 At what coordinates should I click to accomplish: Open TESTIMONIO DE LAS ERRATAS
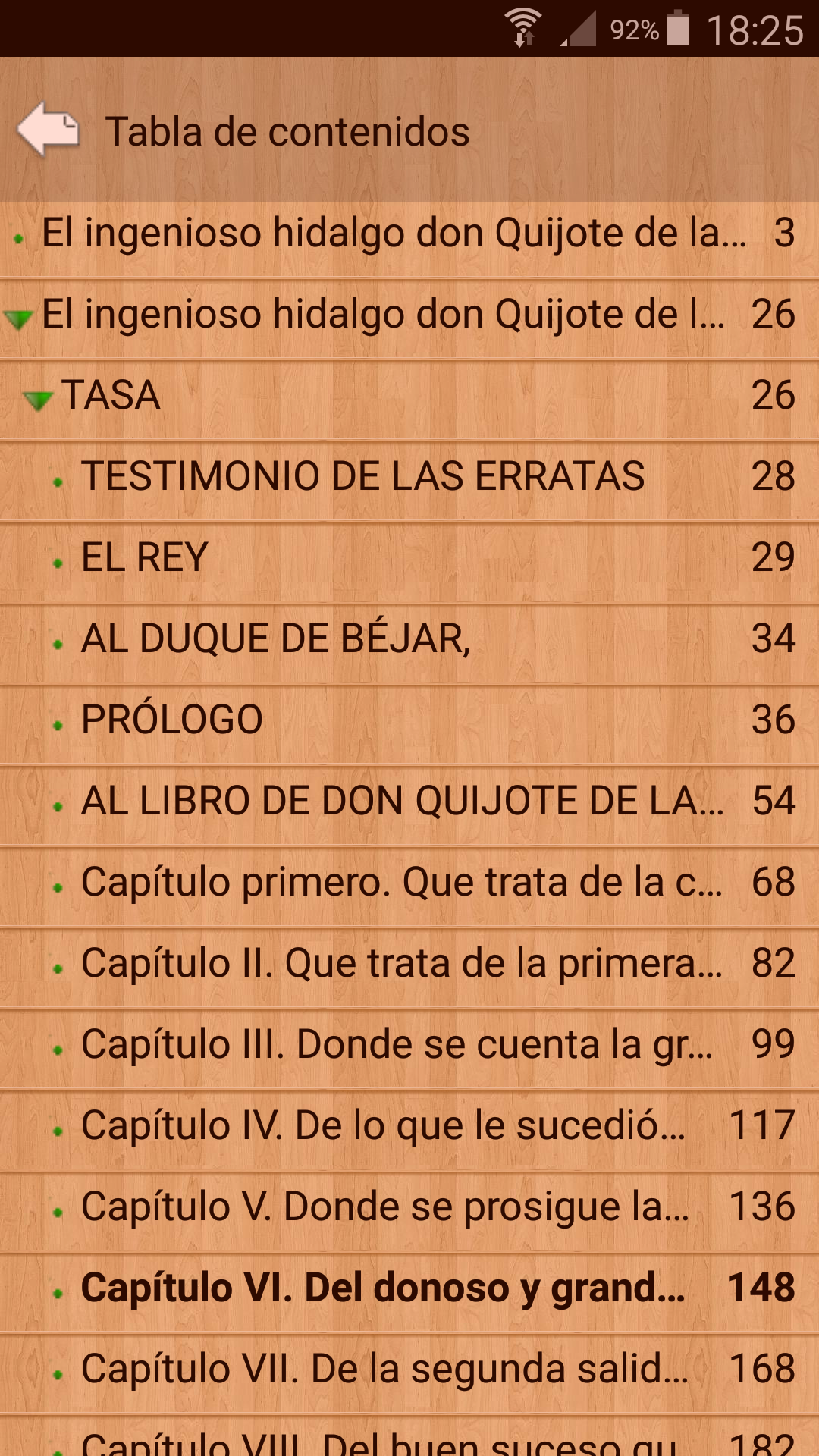coord(362,476)
